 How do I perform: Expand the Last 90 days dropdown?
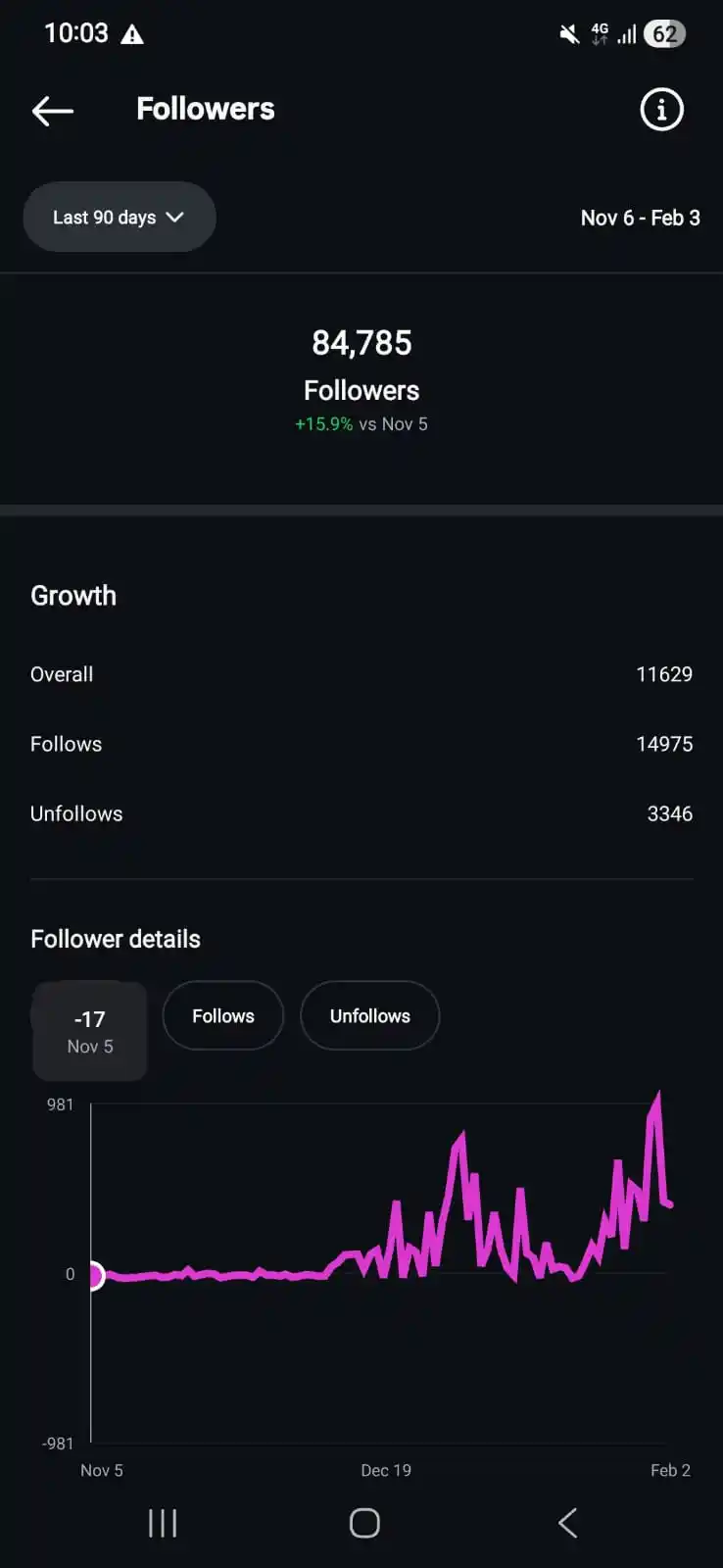119,217
